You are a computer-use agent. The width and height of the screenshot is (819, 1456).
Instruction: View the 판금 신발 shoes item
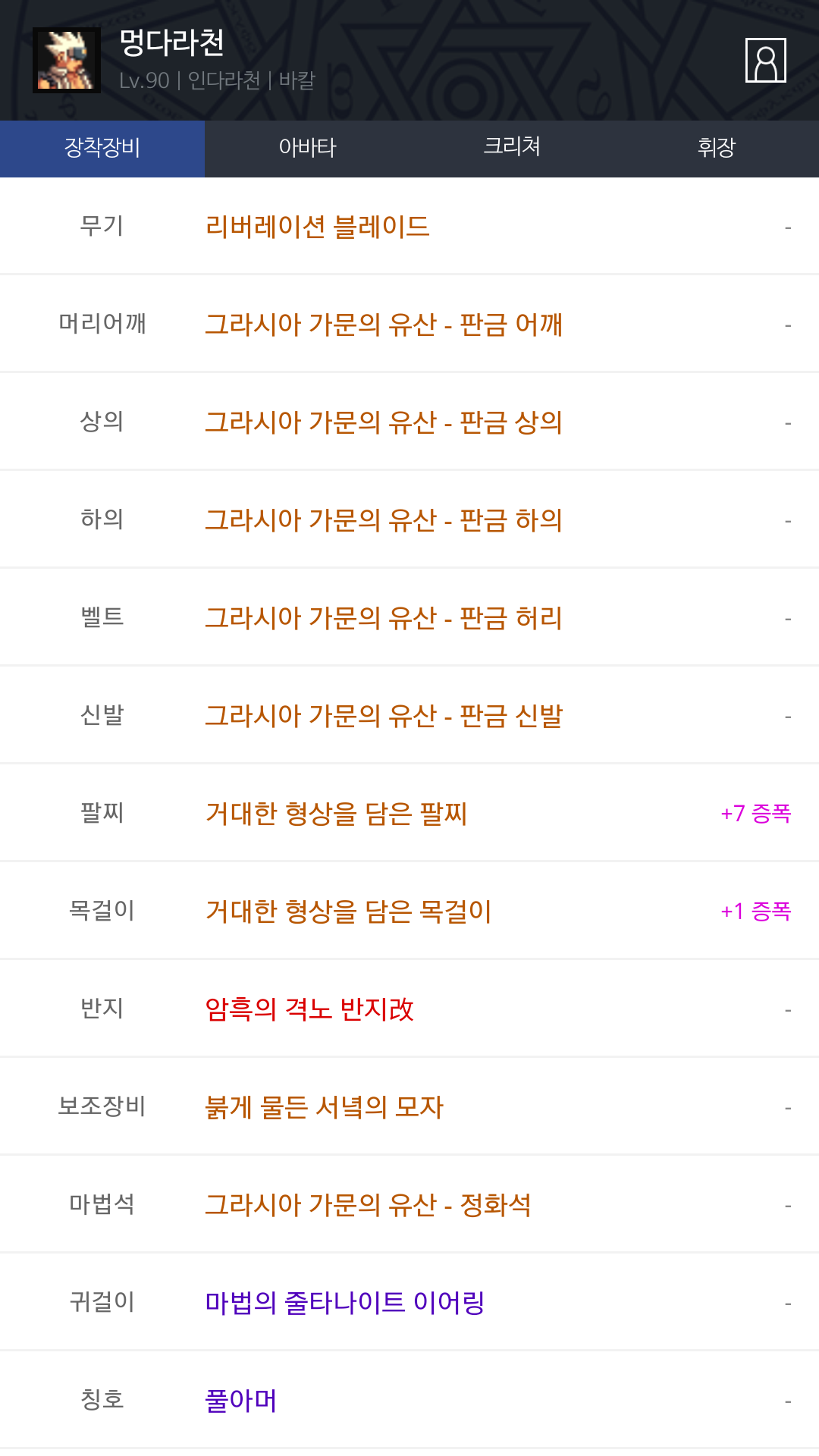[x=384, y=715]
